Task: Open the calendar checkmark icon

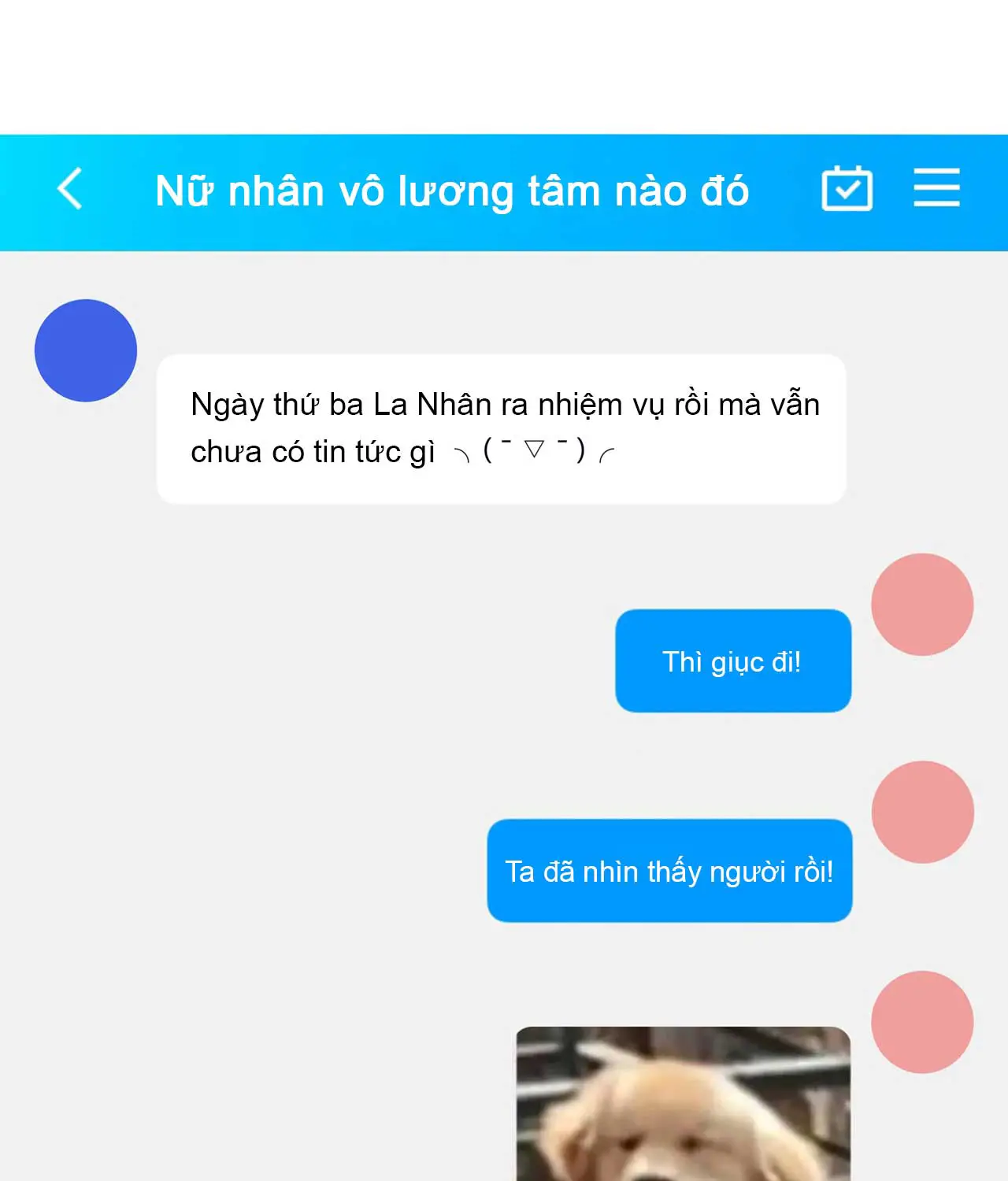Action: (847, 189)
